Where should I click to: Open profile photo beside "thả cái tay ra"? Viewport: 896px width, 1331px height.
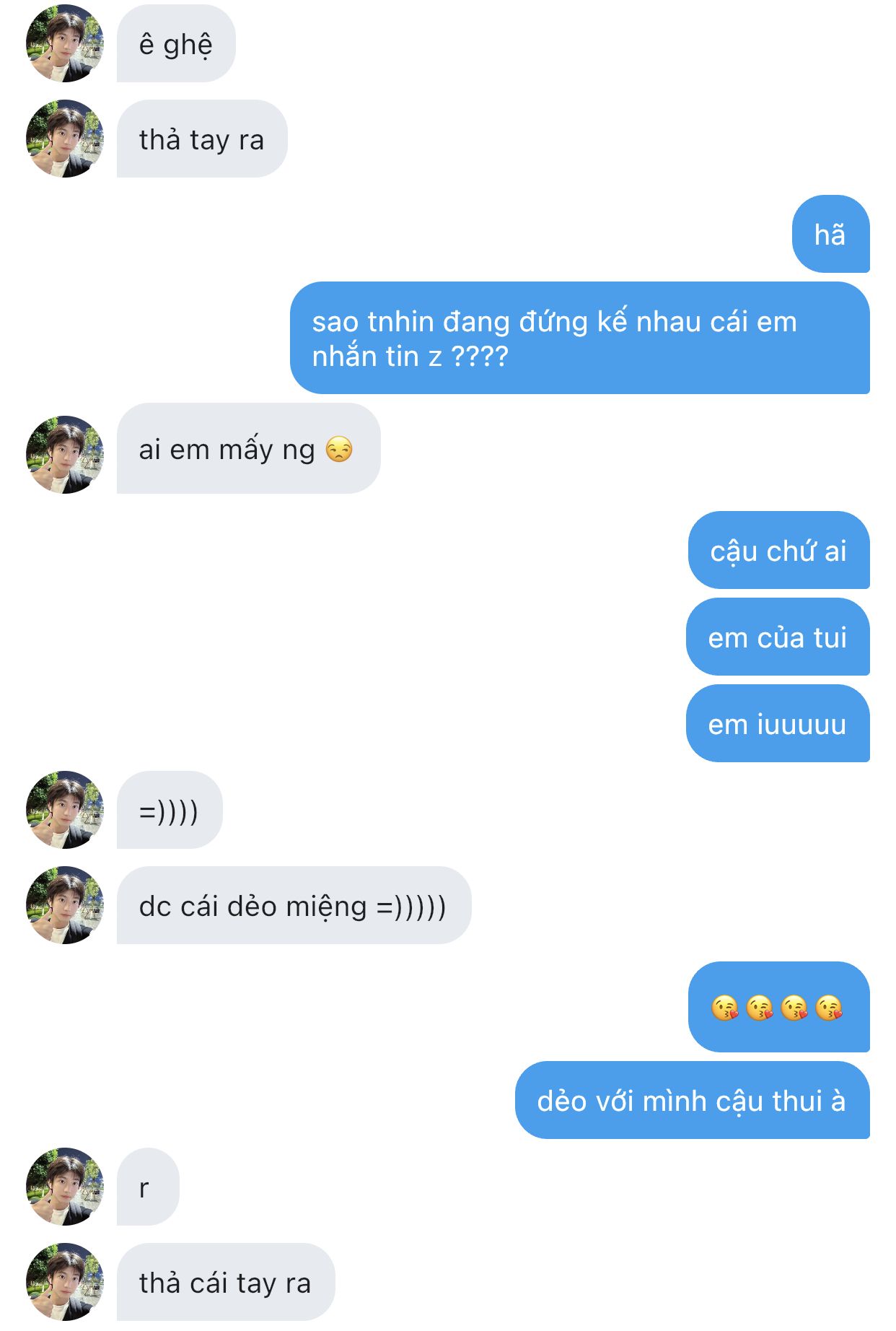[65, 1282]
